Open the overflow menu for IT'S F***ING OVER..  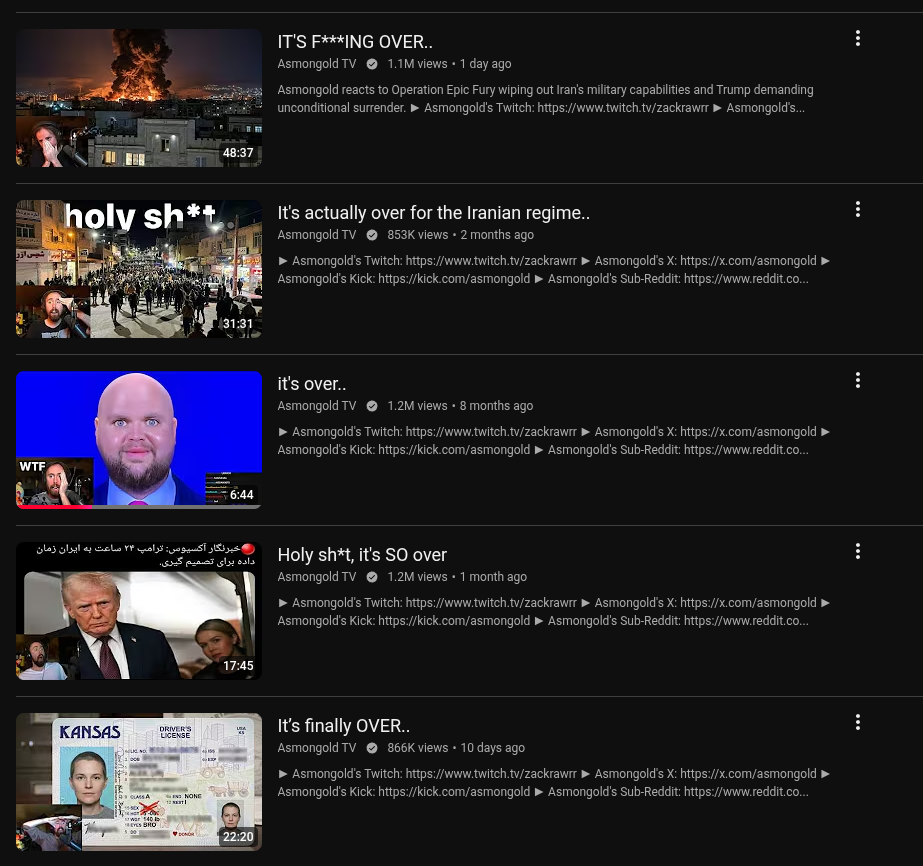858,38
